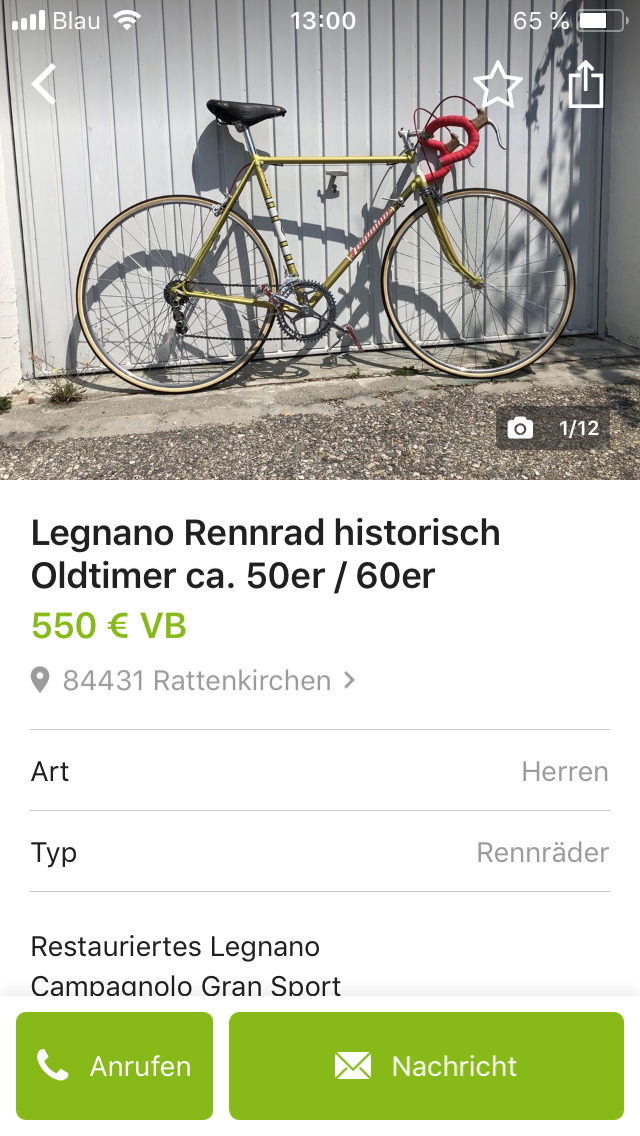Send a message via Nachricht
This screenshot has width=640, height=1136.
click(426, 1066)
